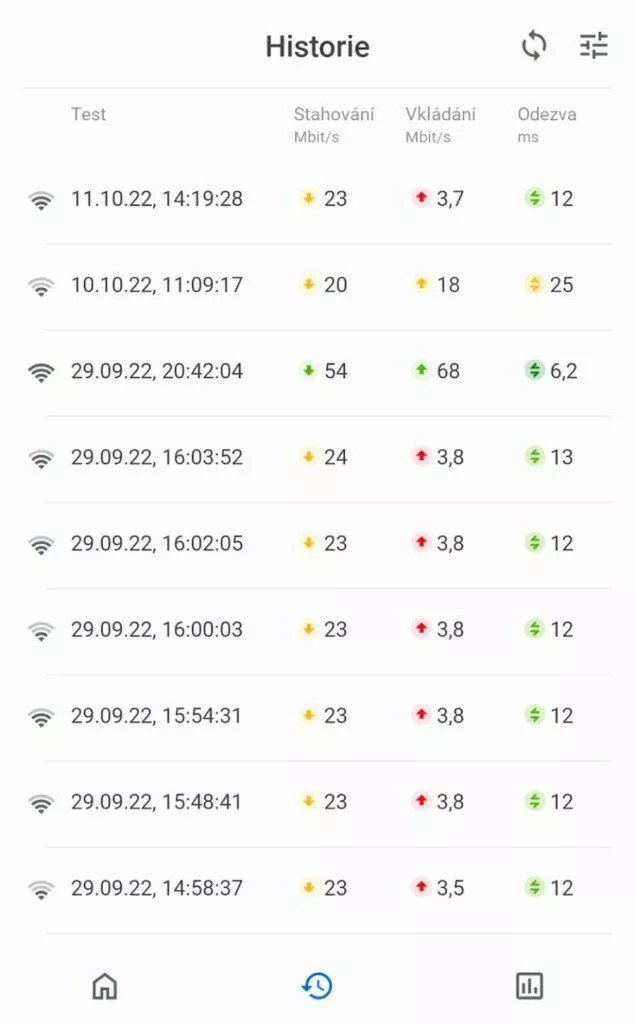The image size is (635, 1024).
Task: View the result from 29.09.22, 15:48:41
Action: 157,801
